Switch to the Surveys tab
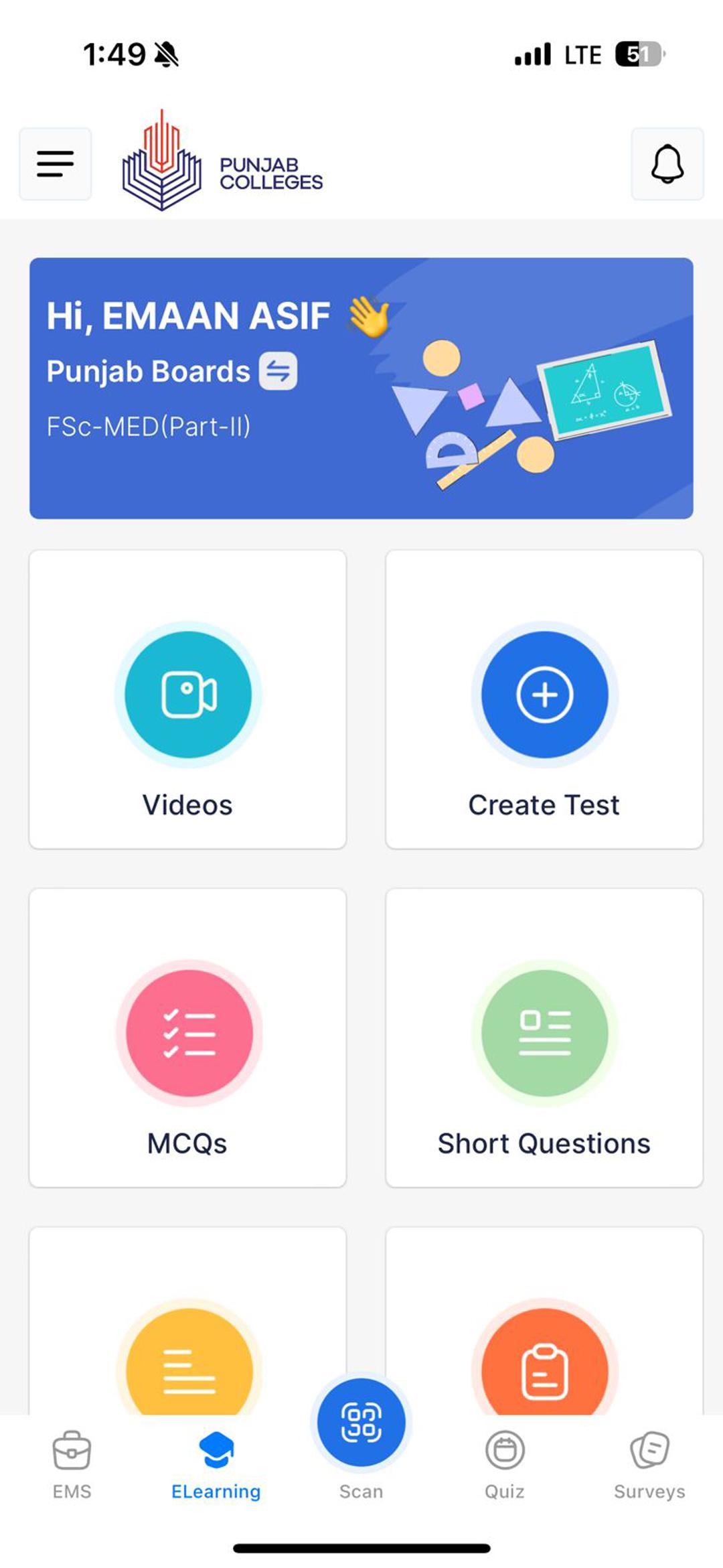This screenshot has width=723, height=1568. [649, 1466]
